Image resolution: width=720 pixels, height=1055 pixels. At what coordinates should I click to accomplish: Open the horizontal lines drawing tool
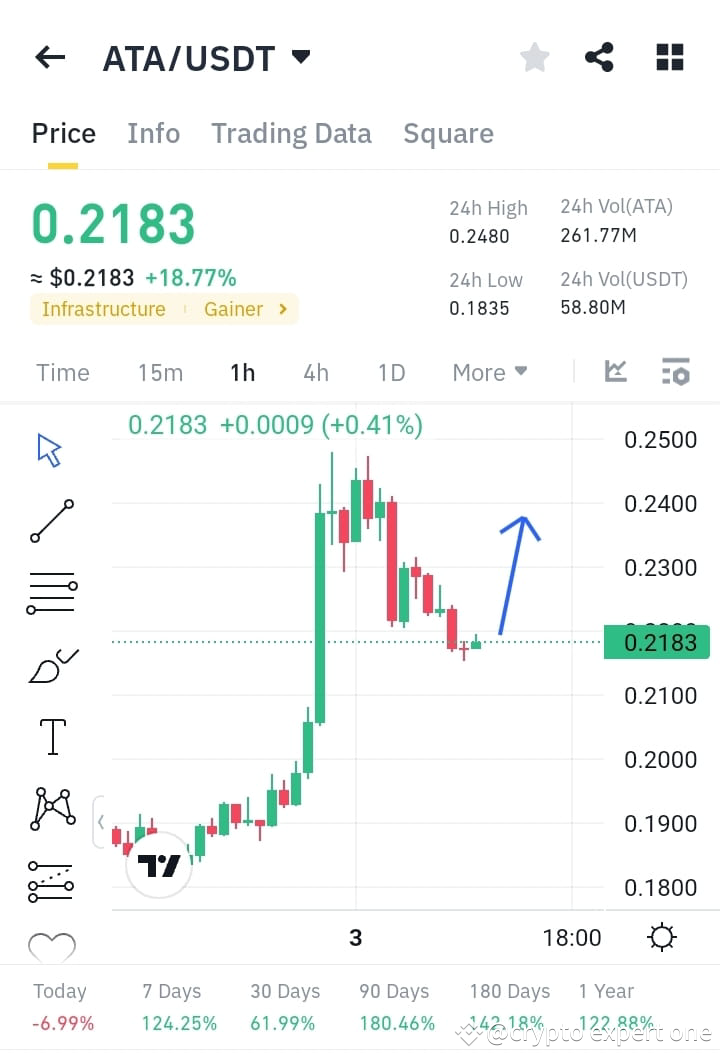[52, 592]
